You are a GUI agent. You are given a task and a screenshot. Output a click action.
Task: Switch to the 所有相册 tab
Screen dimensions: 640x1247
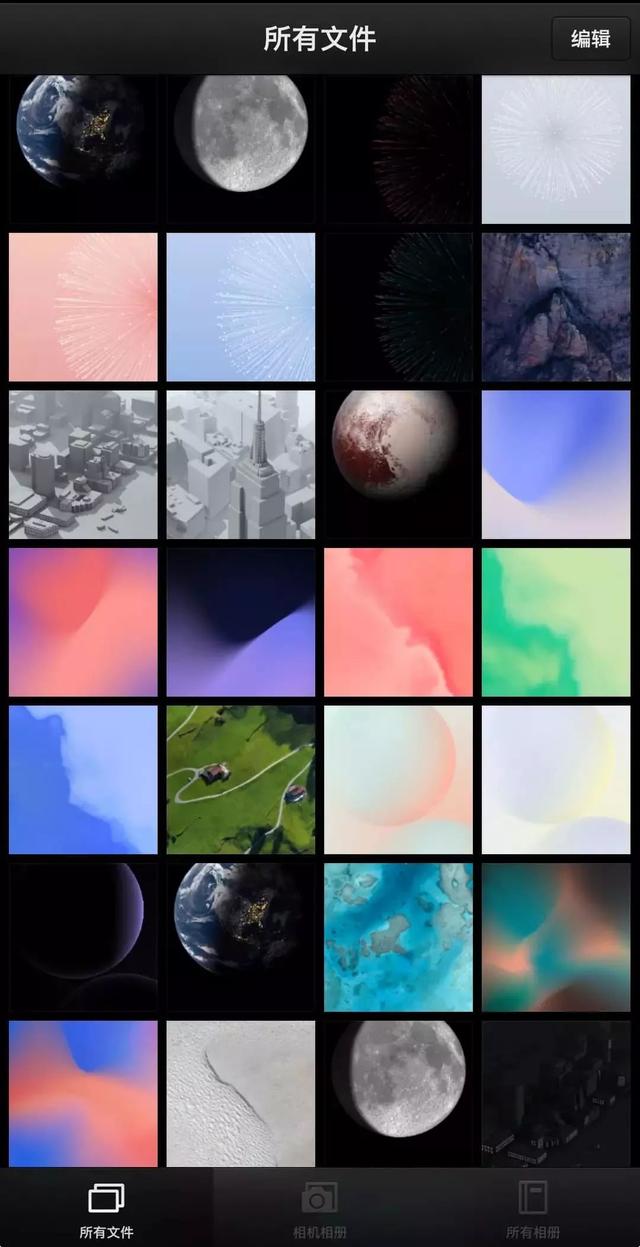[533, 1207]
